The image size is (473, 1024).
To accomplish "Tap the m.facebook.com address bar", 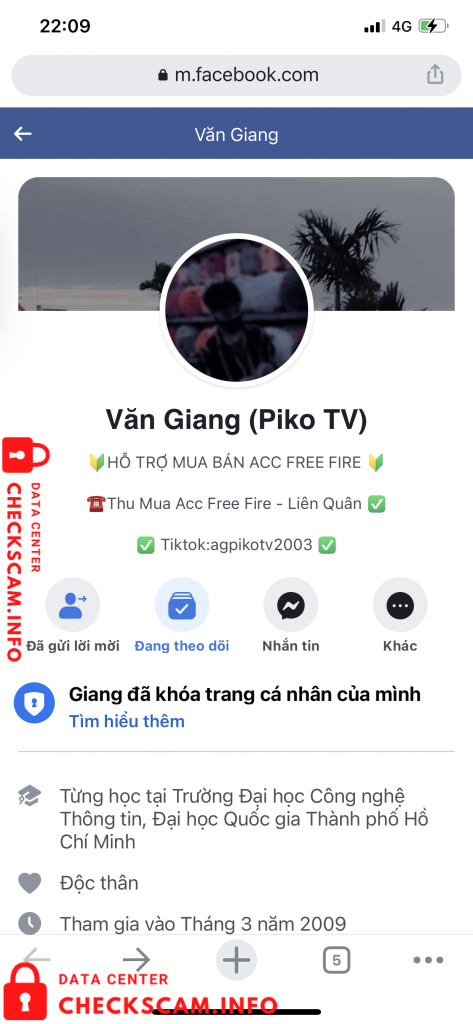I will click(236, 75).
